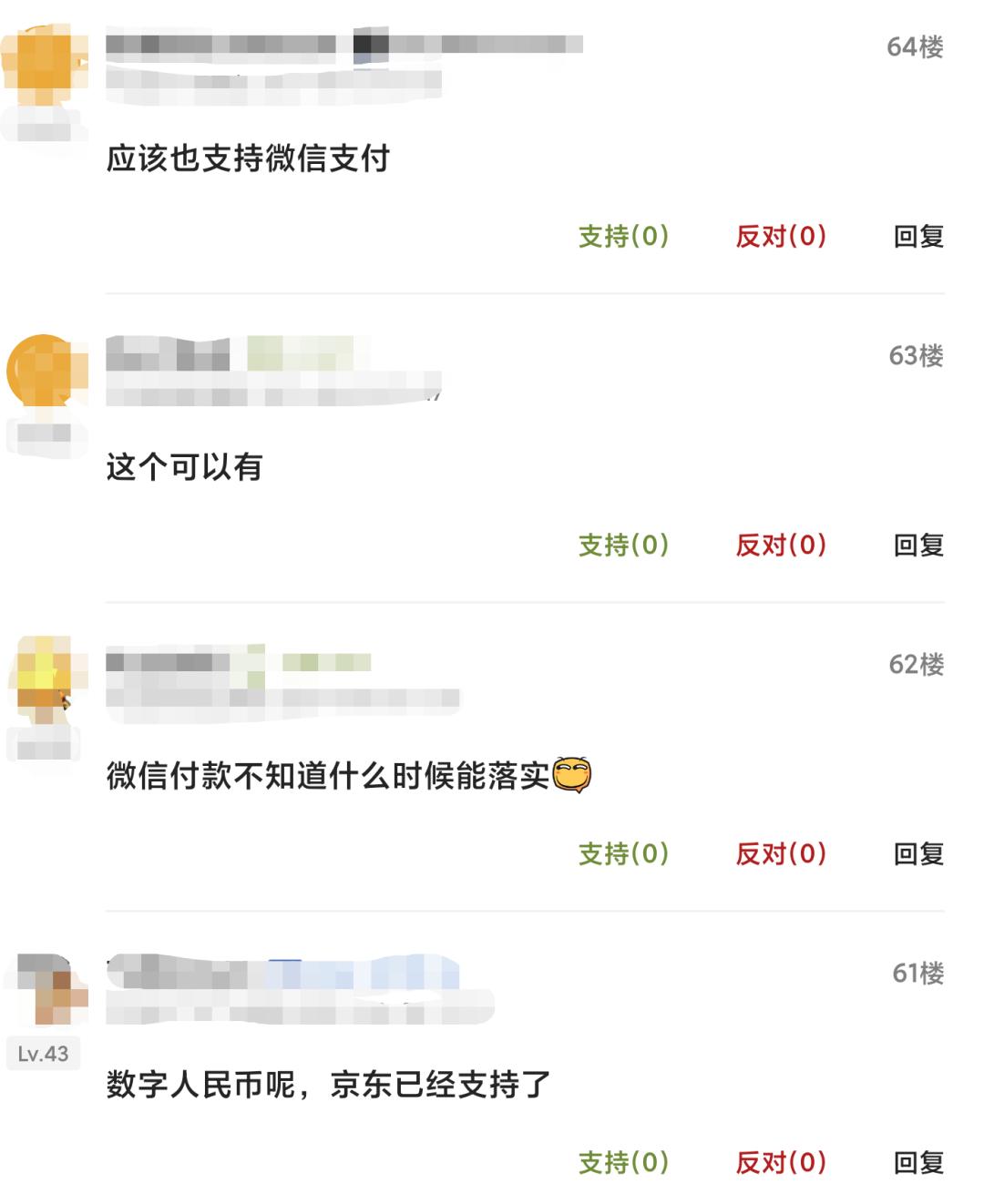Reply to the 63楼 comment
The height and width of the screenshot is (1204, 984).
917,546
